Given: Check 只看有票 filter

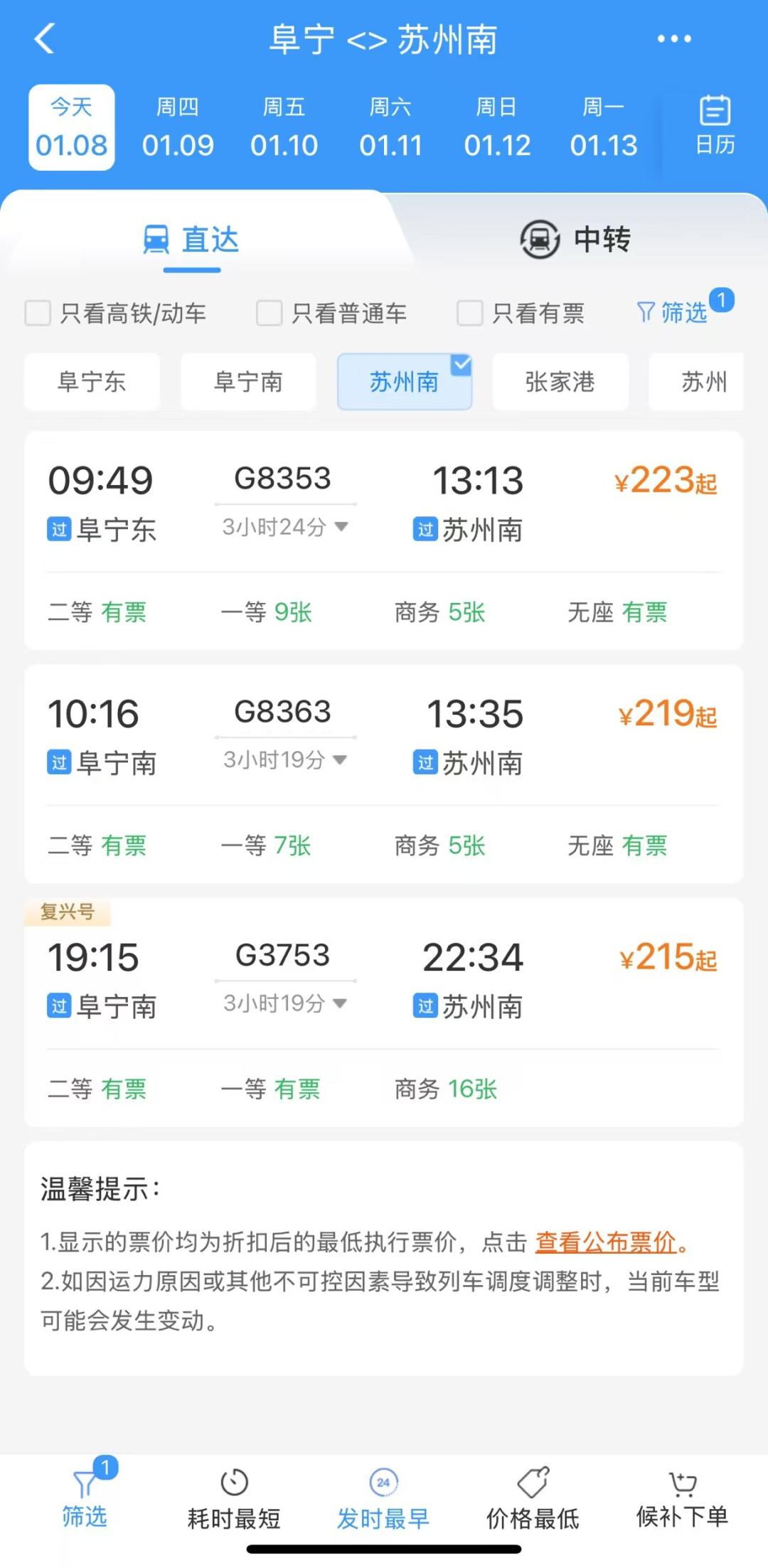Looking at the screenshot, I should [x=470, y=313].
